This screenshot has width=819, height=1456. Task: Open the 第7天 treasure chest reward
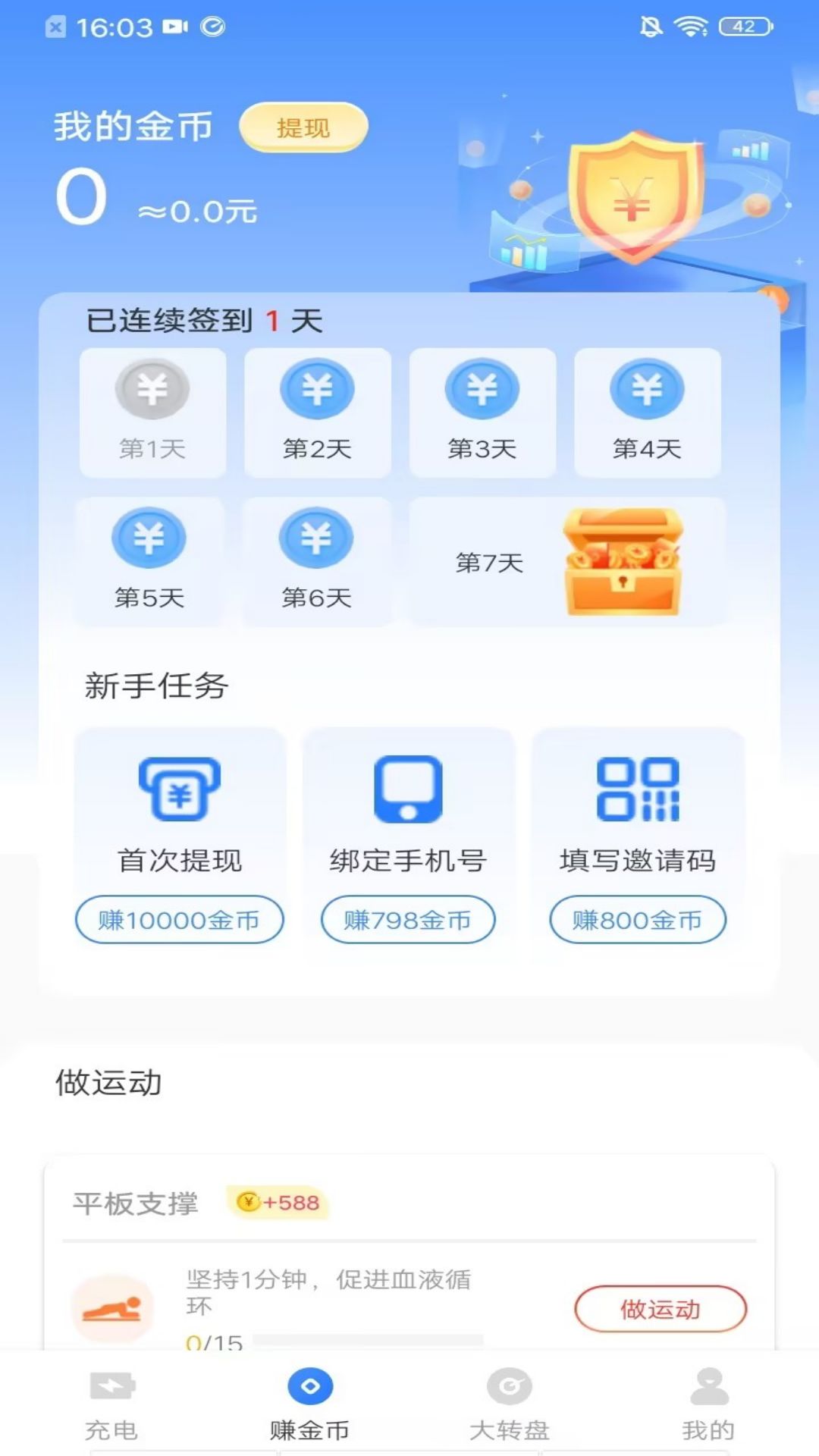[x=567, y=562]
